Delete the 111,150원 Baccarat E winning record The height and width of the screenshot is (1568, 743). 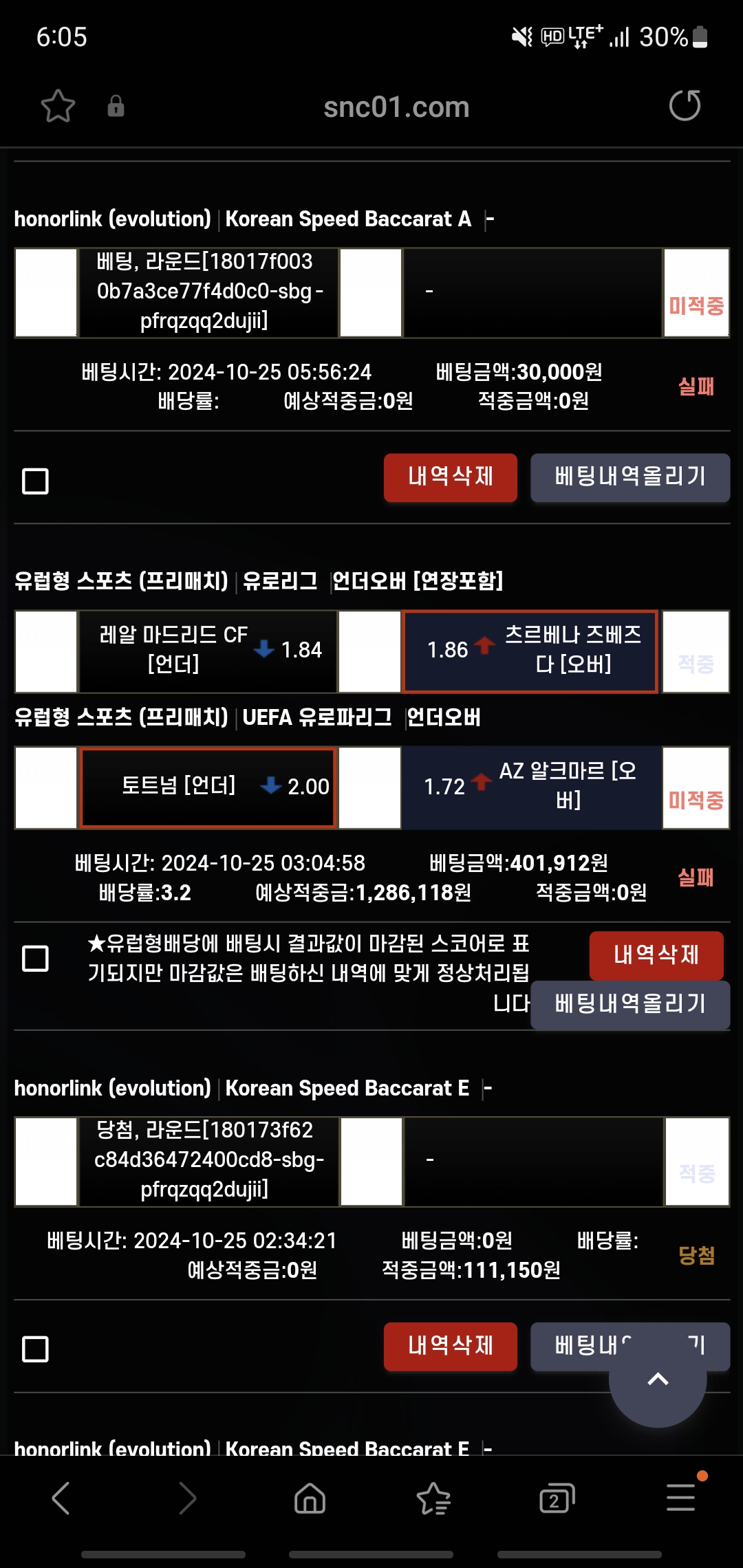tap(450, 1347)
